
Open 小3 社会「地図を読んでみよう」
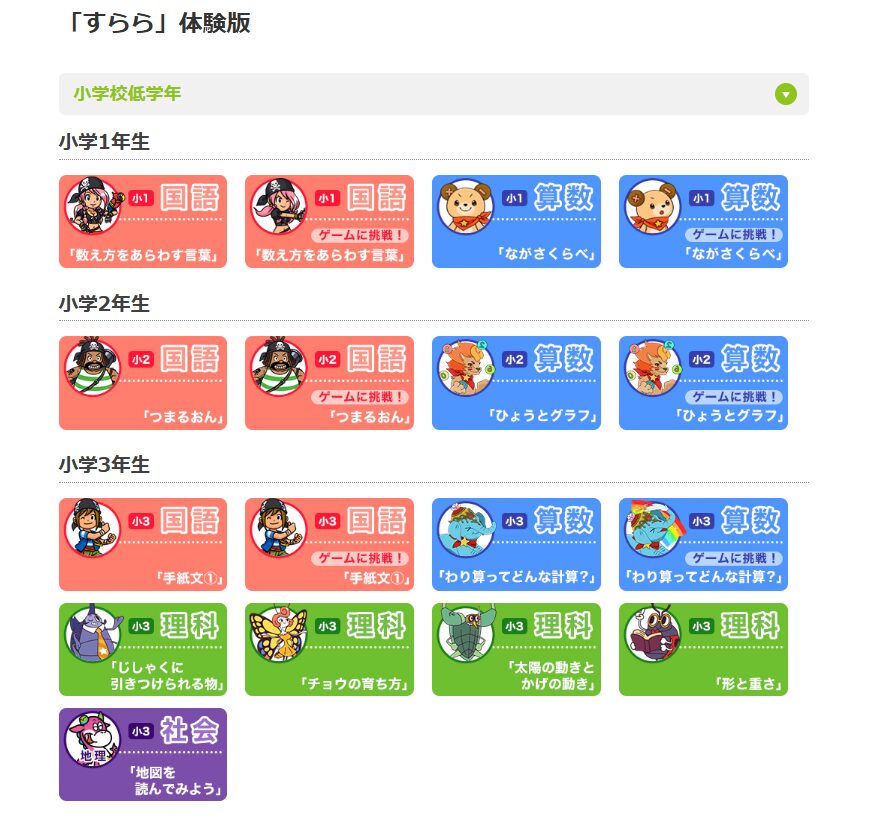(143, 755)
